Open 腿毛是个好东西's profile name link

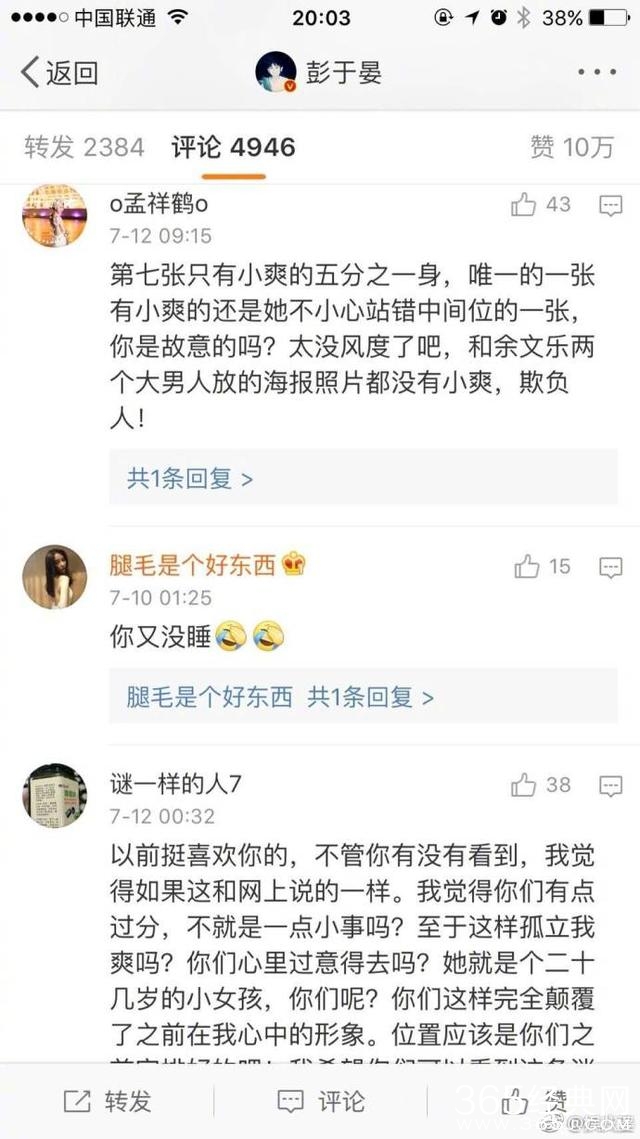coord(192,565)
